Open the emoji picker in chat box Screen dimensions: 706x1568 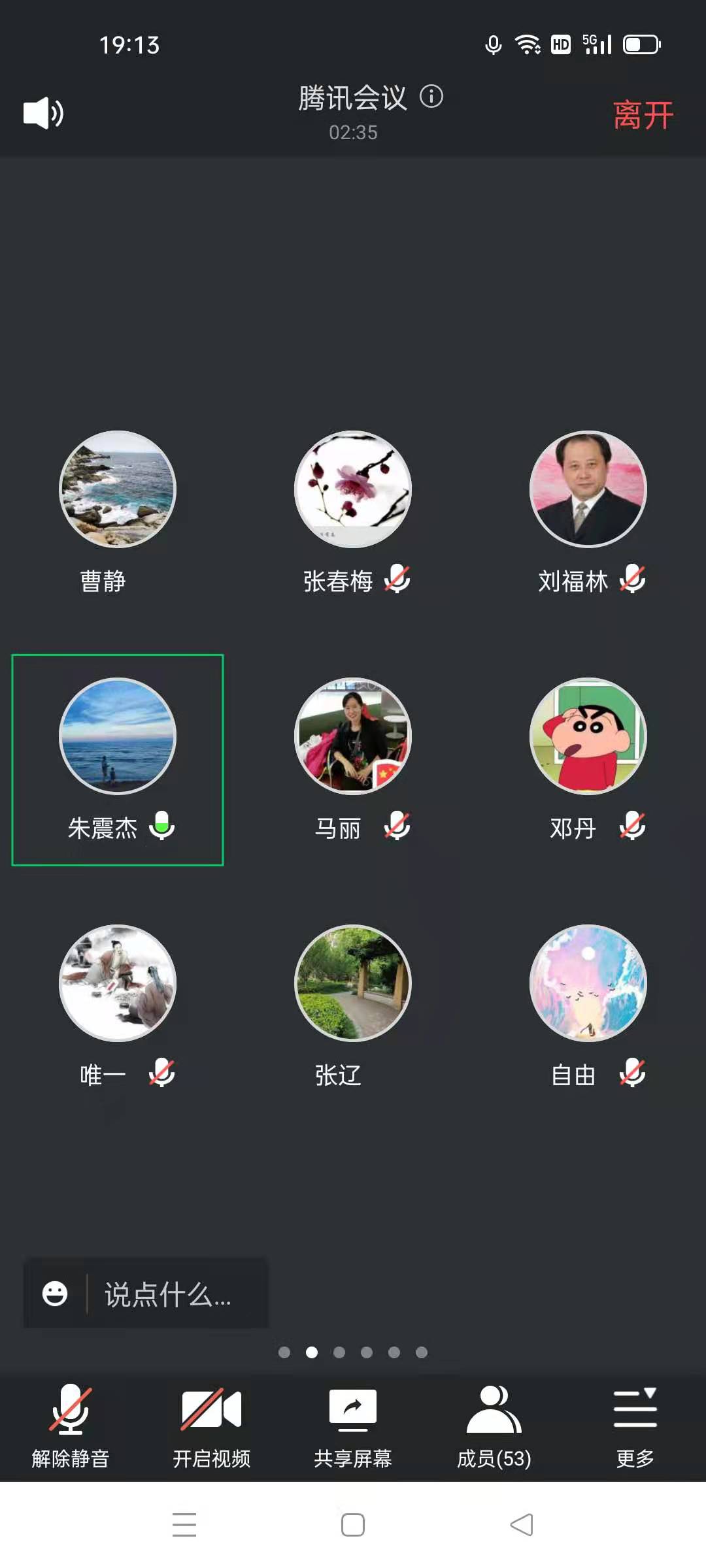coord(55,1294)
